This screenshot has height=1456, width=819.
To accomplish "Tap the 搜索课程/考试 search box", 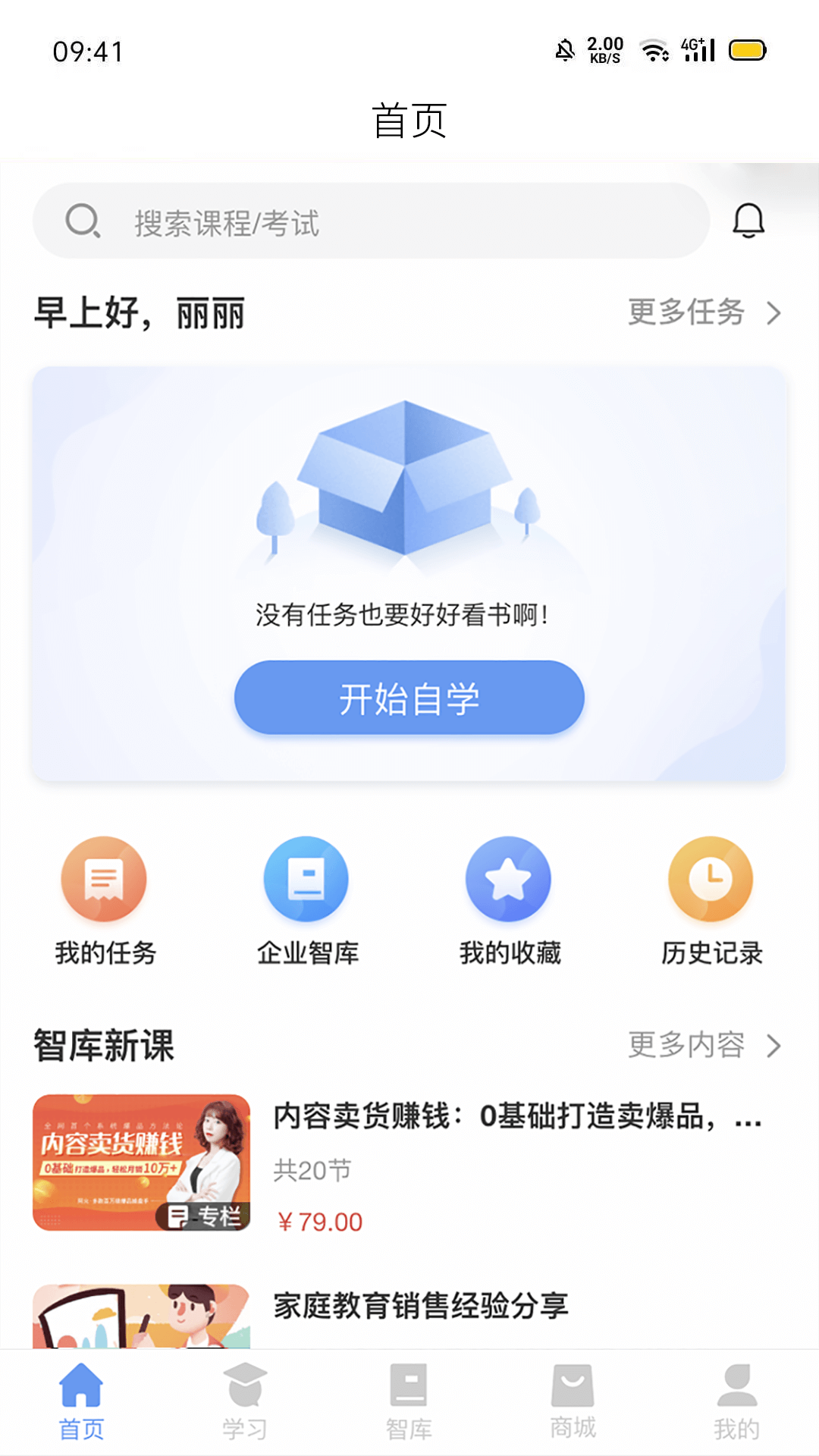I will coord(372,221).
